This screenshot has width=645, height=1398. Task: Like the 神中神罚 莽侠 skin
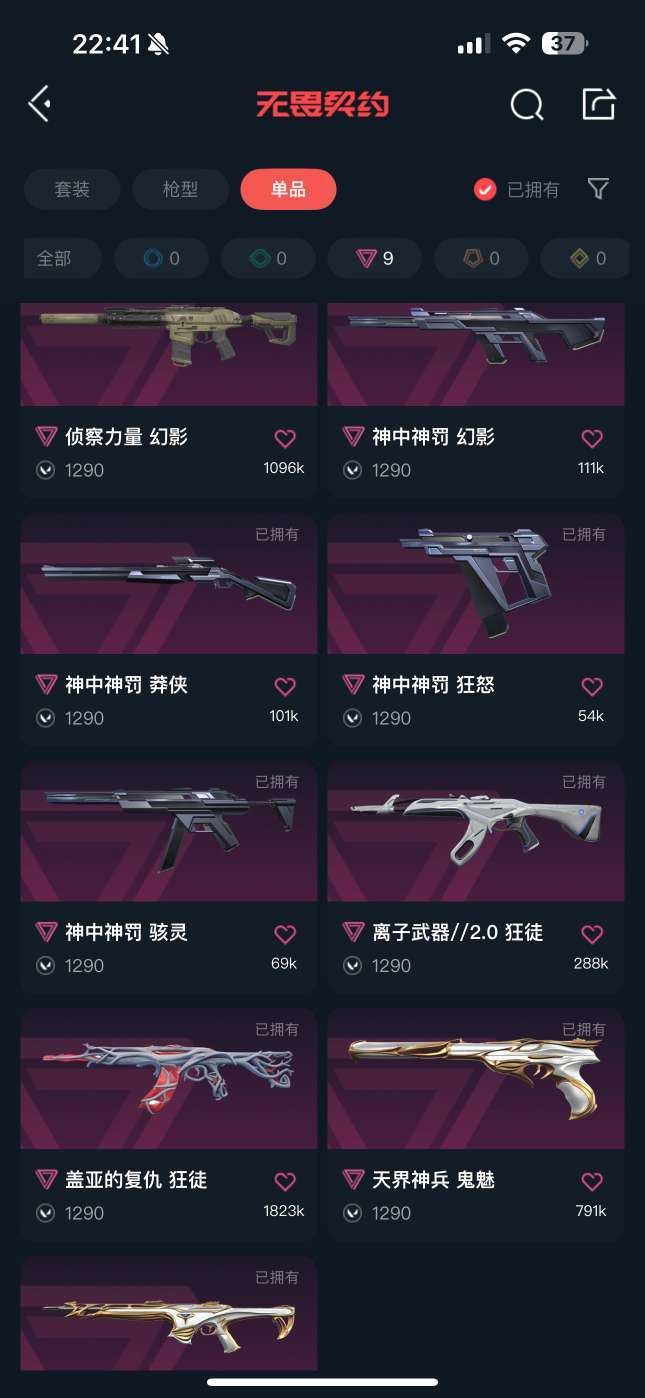point(285,686)
